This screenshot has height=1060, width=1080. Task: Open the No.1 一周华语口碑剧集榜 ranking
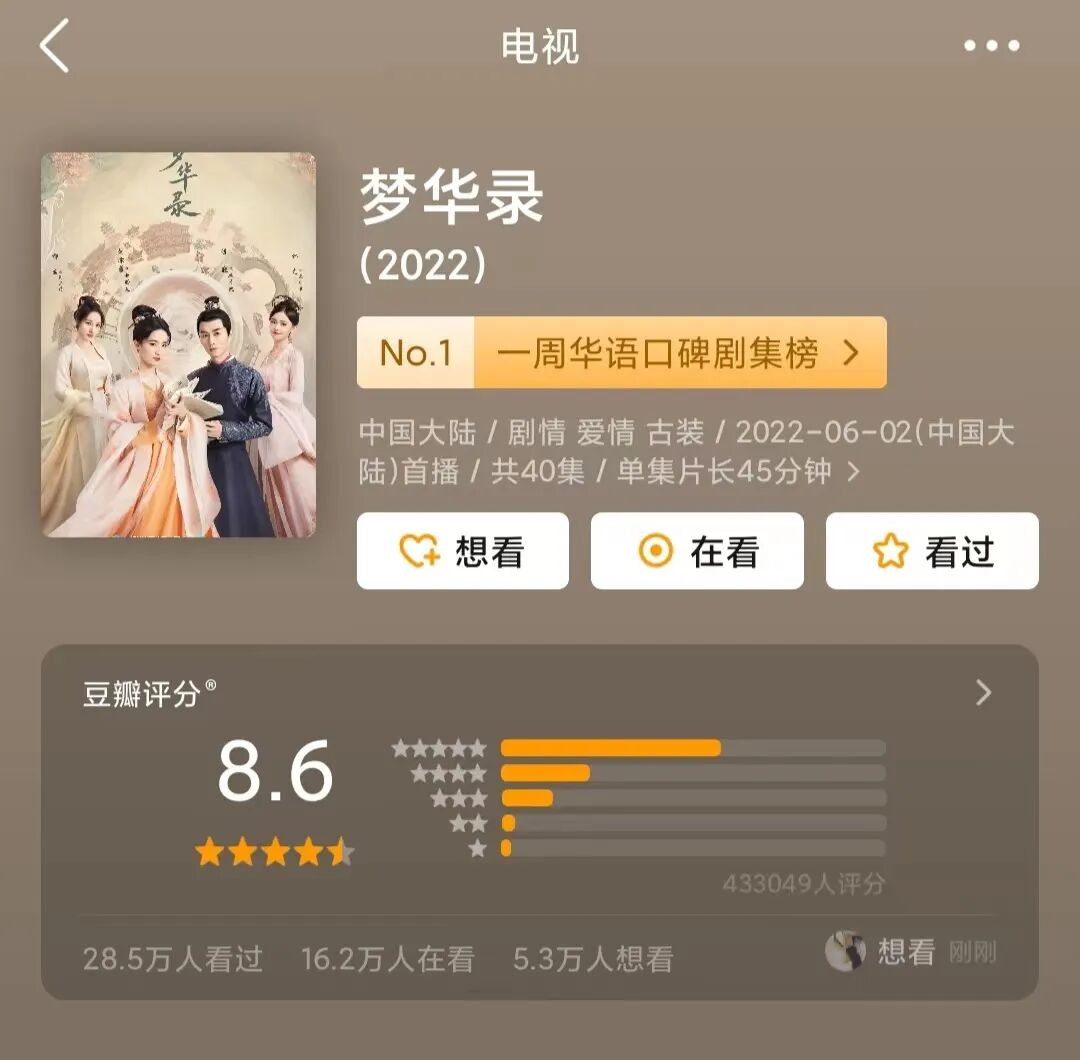621,353
